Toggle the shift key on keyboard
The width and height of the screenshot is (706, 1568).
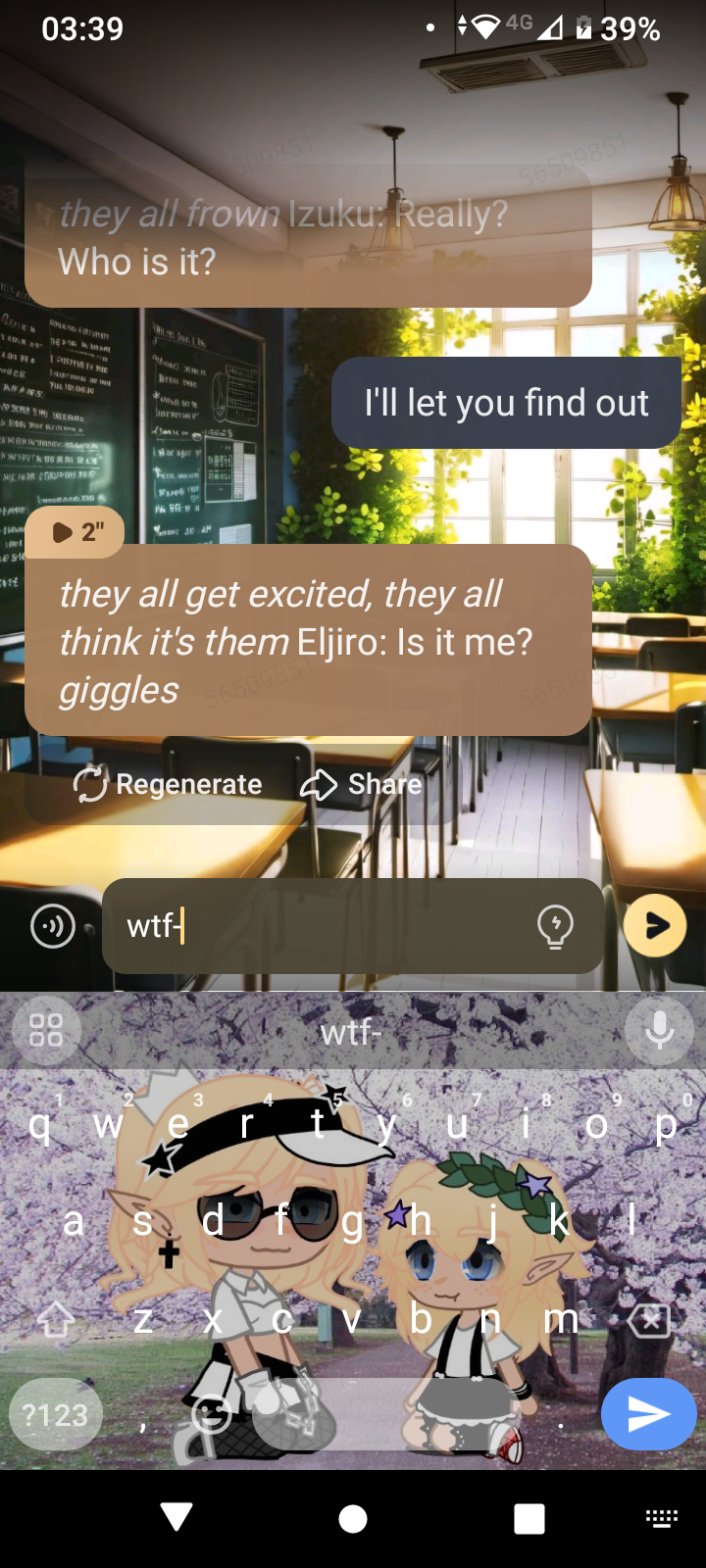click(56, 1320)
